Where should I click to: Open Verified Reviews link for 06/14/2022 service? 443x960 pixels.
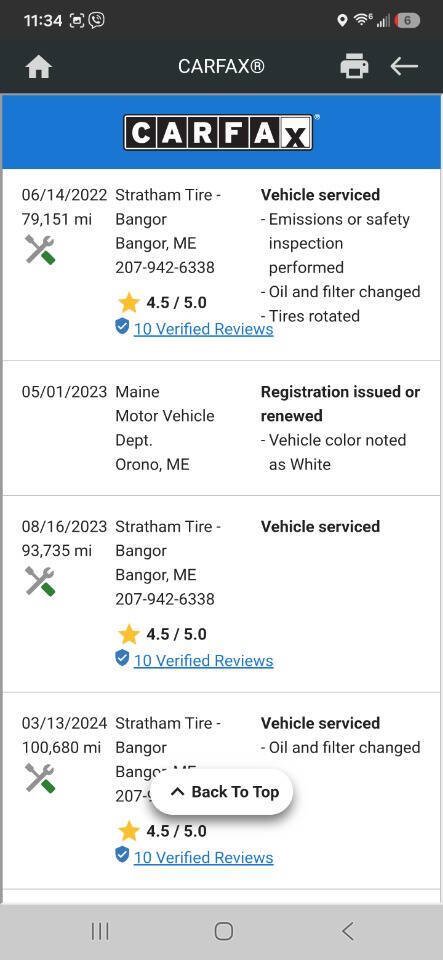tap(203, 329)
